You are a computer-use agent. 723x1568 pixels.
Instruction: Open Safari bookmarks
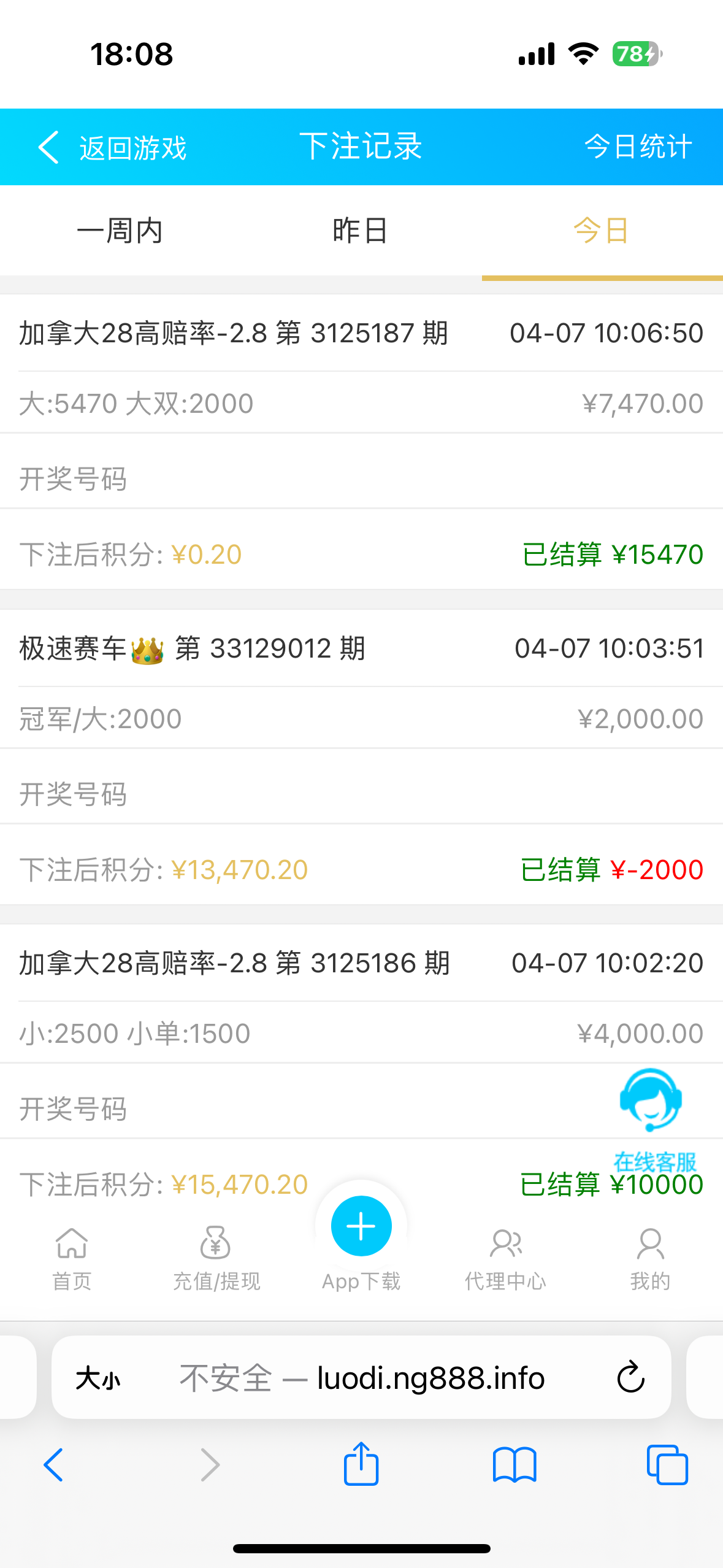pos(515,1465)
